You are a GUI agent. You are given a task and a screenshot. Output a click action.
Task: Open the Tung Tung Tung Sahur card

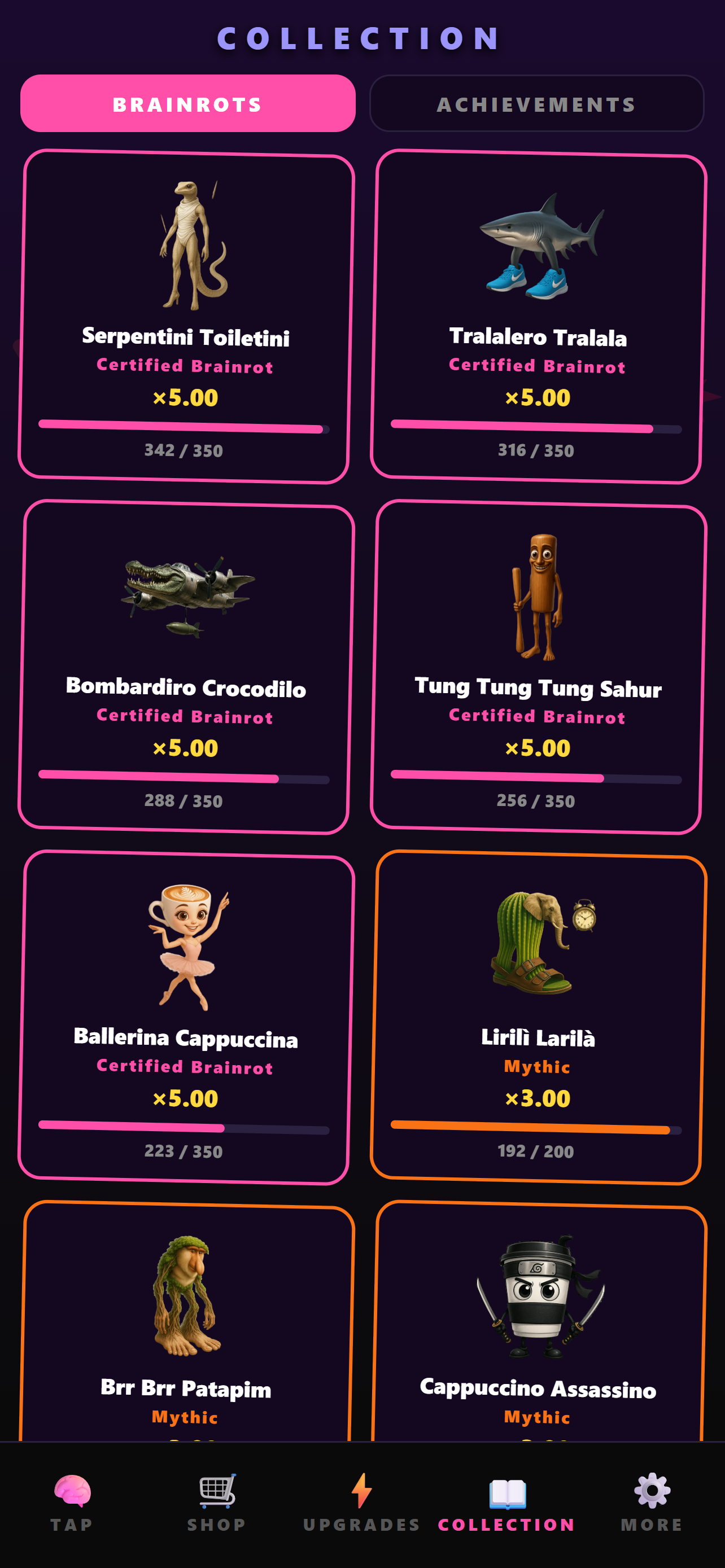click(x=538, y=667)
